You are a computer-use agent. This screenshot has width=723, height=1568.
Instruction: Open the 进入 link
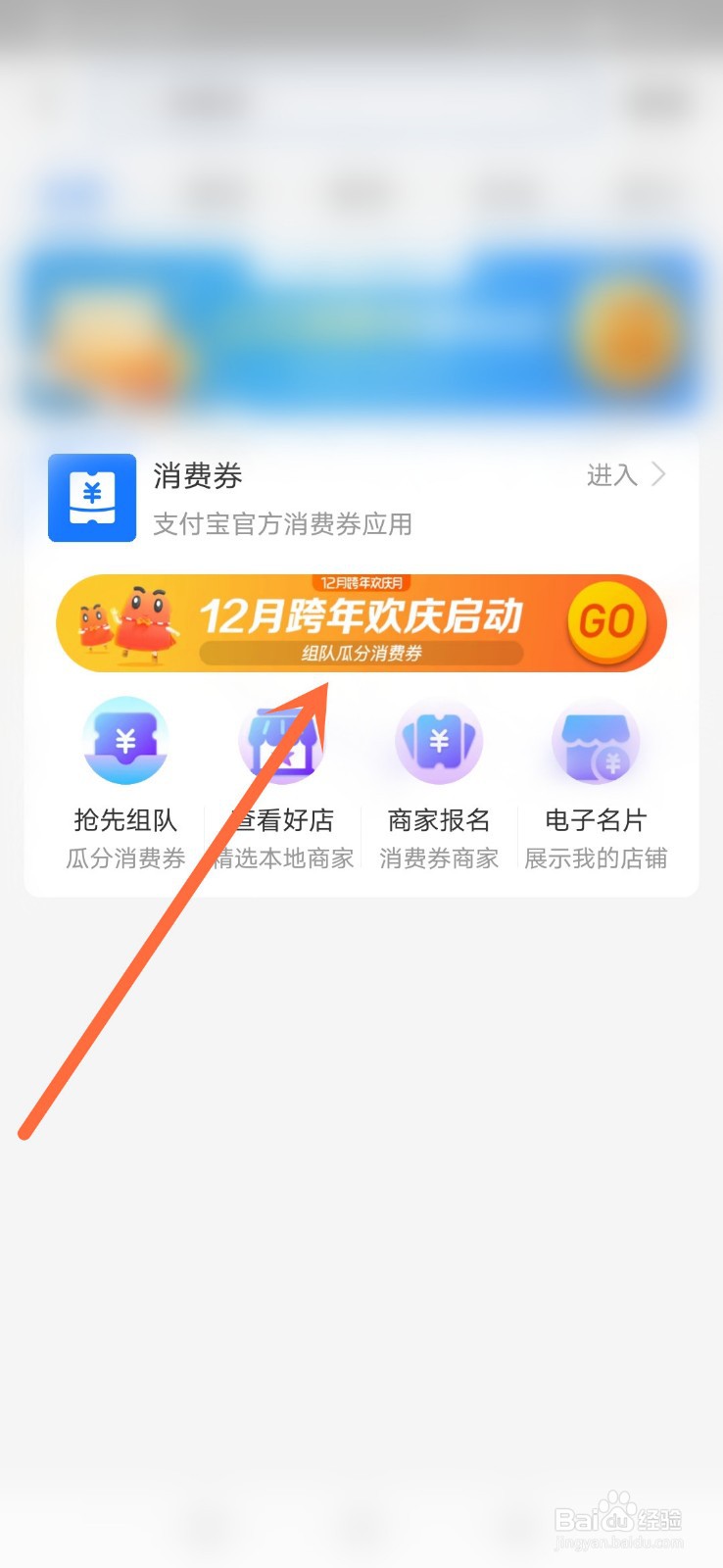(x=609, y=475)
